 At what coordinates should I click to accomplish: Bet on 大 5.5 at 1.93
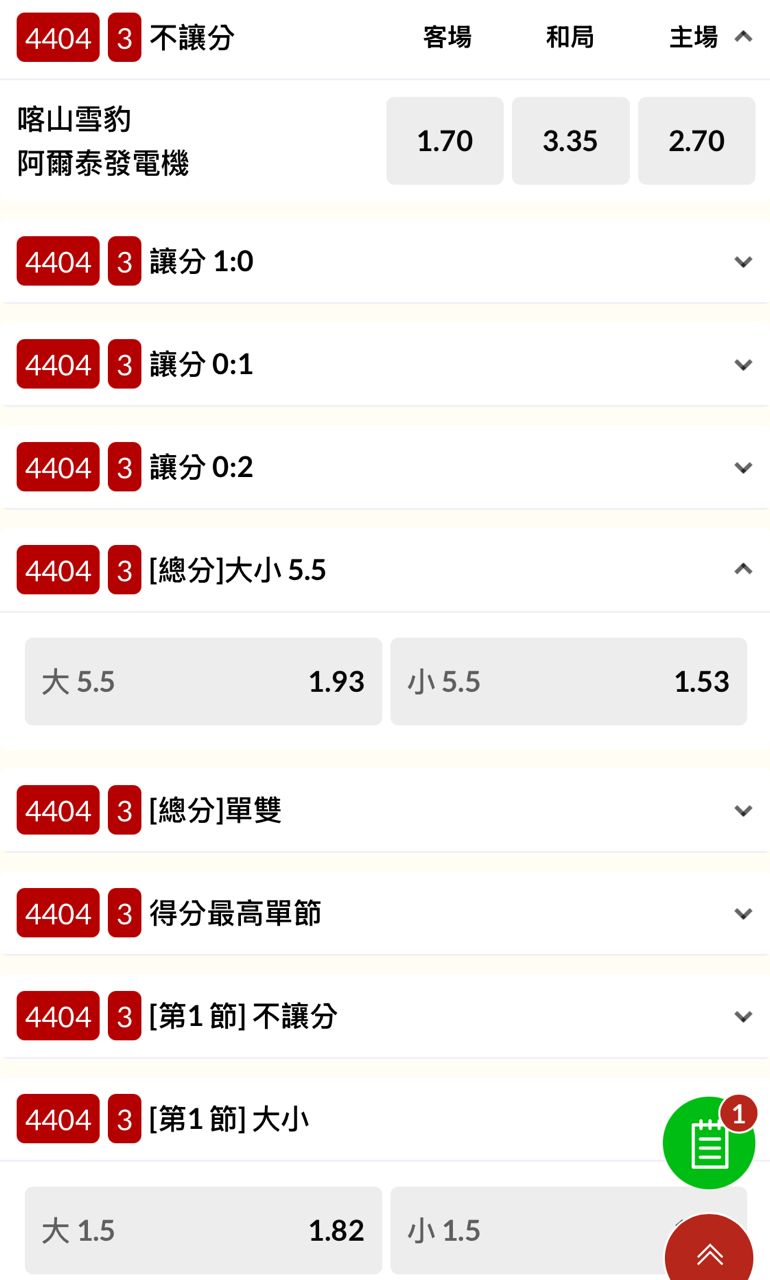click(x=203, y=682)
